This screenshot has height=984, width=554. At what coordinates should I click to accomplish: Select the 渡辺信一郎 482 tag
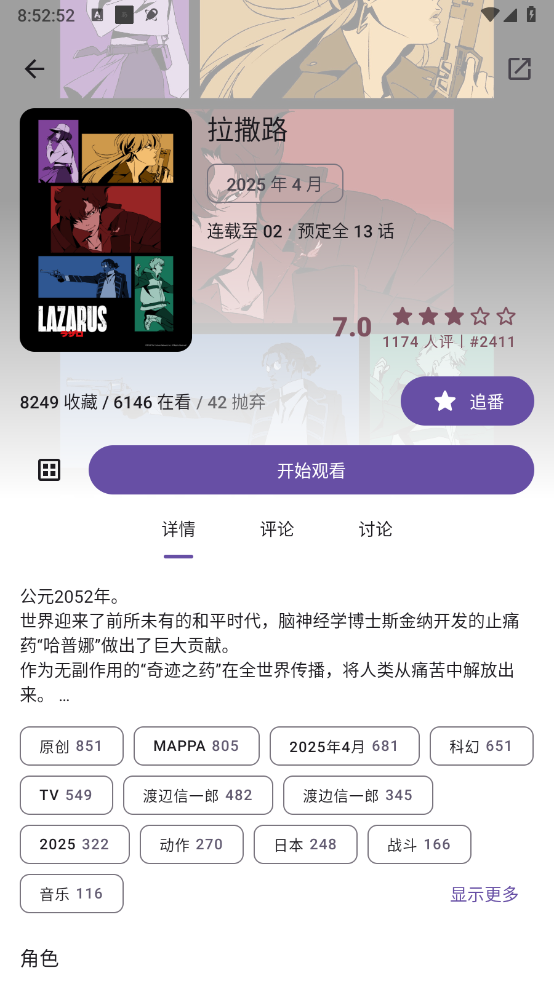point(198,795)
